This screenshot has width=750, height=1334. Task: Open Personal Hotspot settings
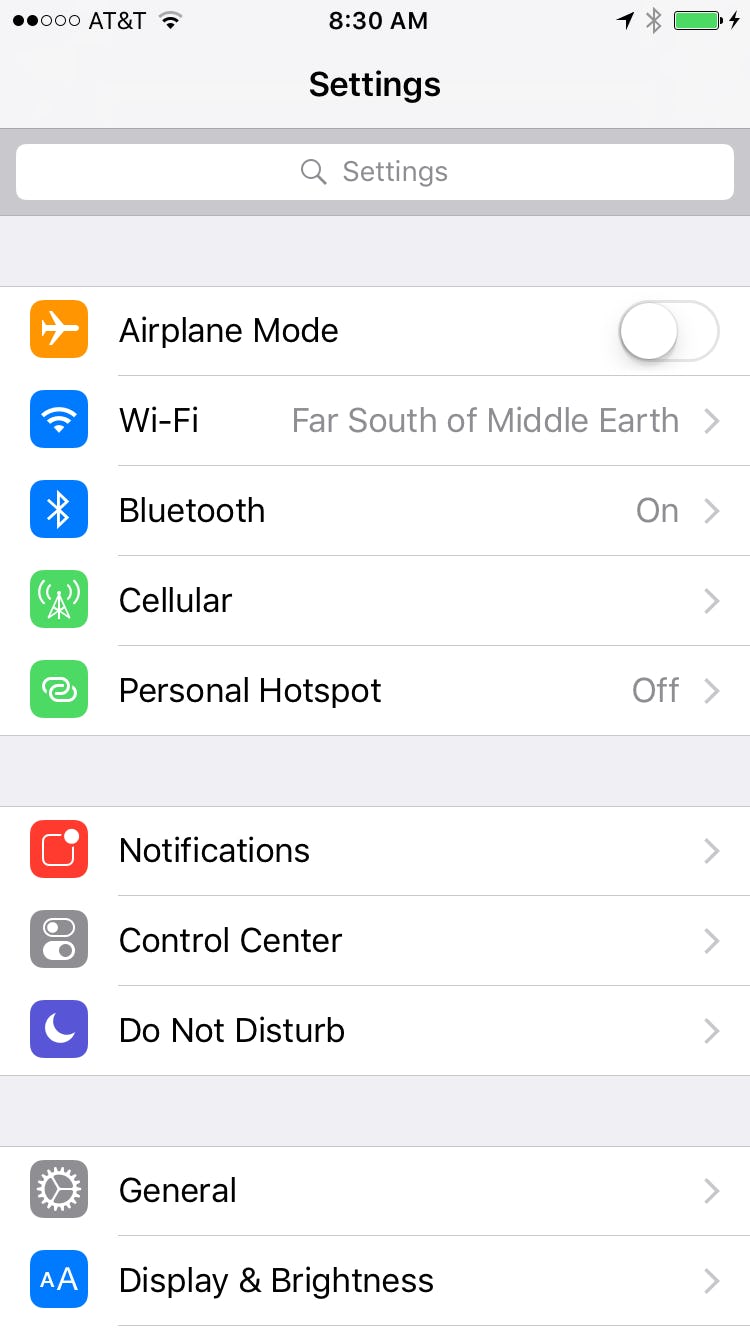point(400,690)
